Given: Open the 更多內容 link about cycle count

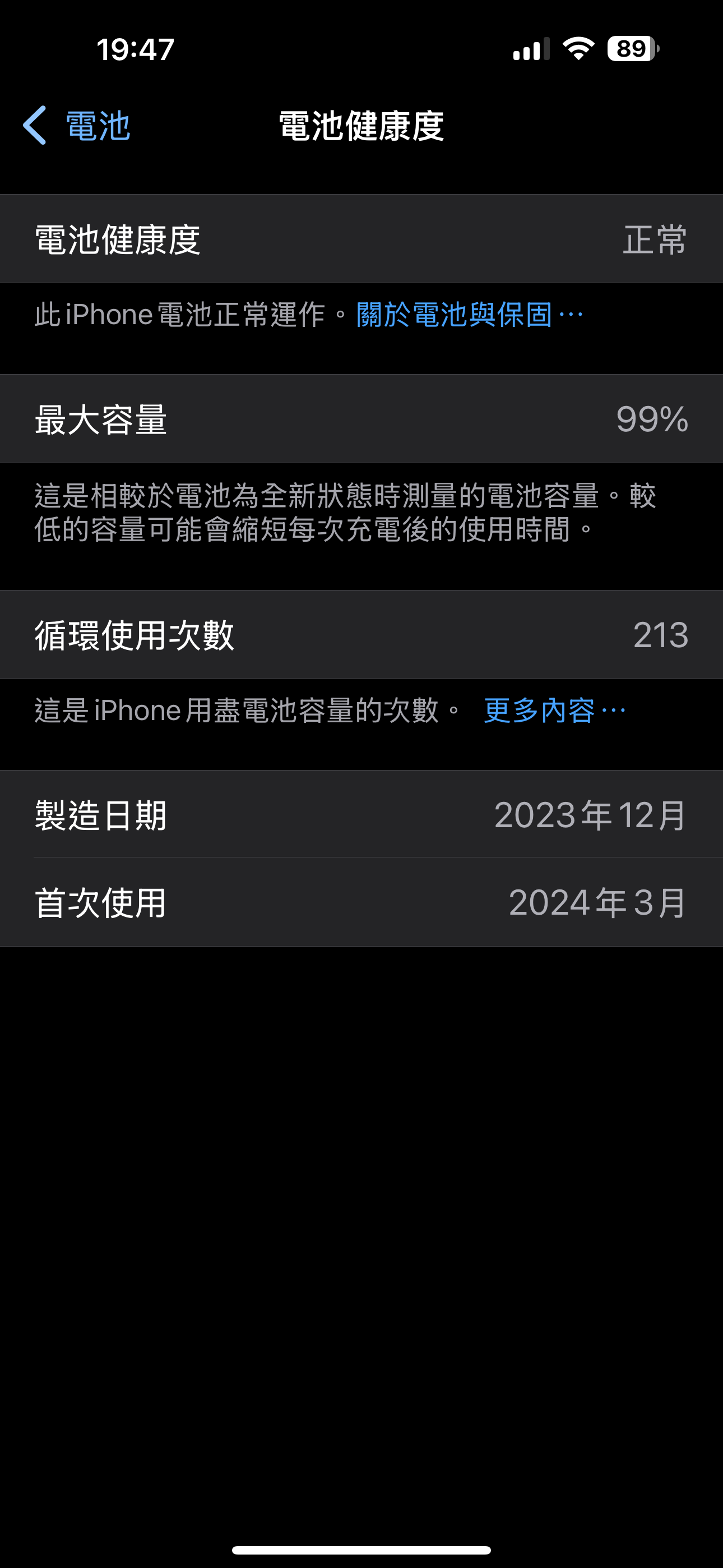Looking at the screenshot, I should [x=554, y=711].
